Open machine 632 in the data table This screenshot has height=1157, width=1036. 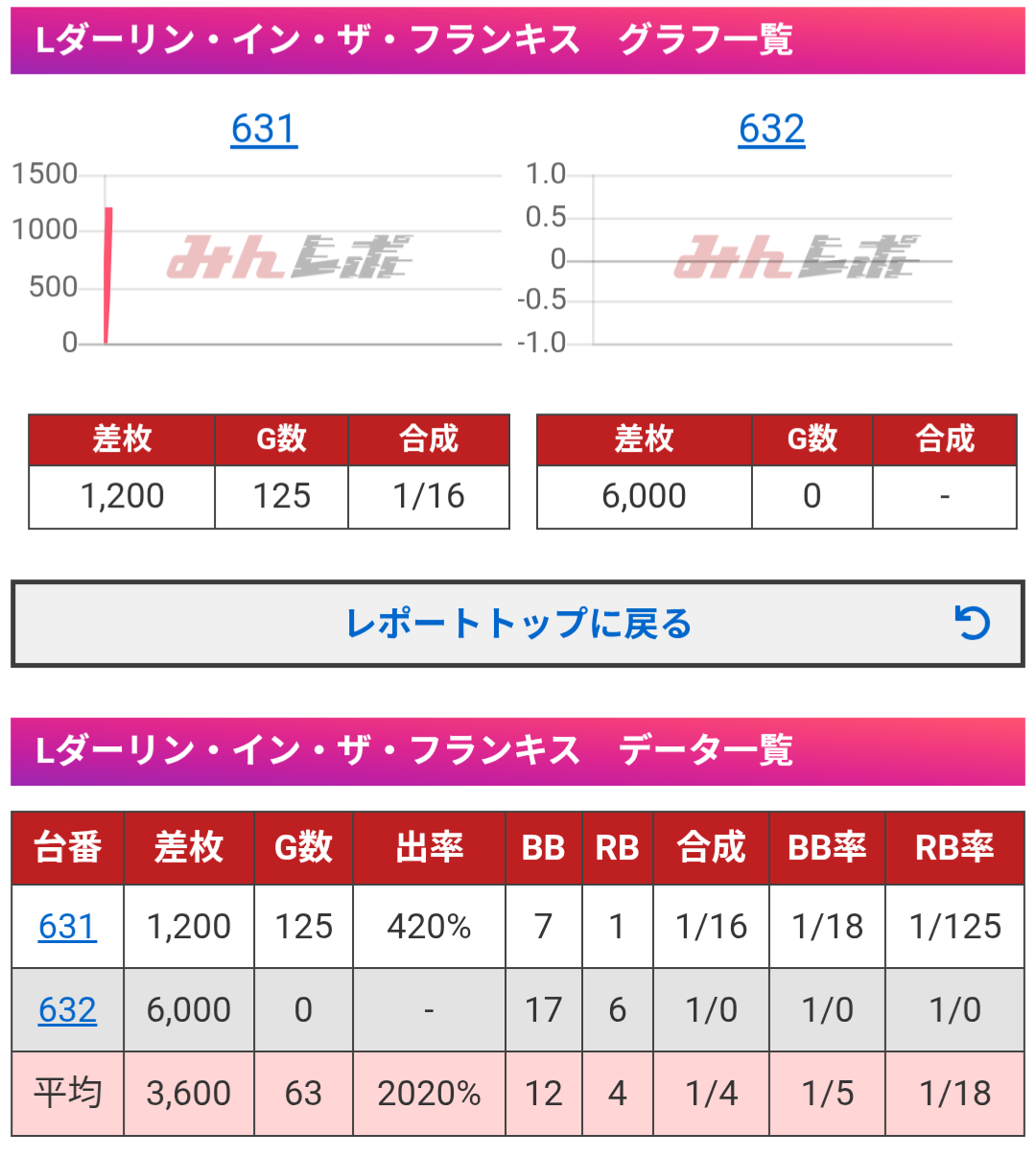67,1010
